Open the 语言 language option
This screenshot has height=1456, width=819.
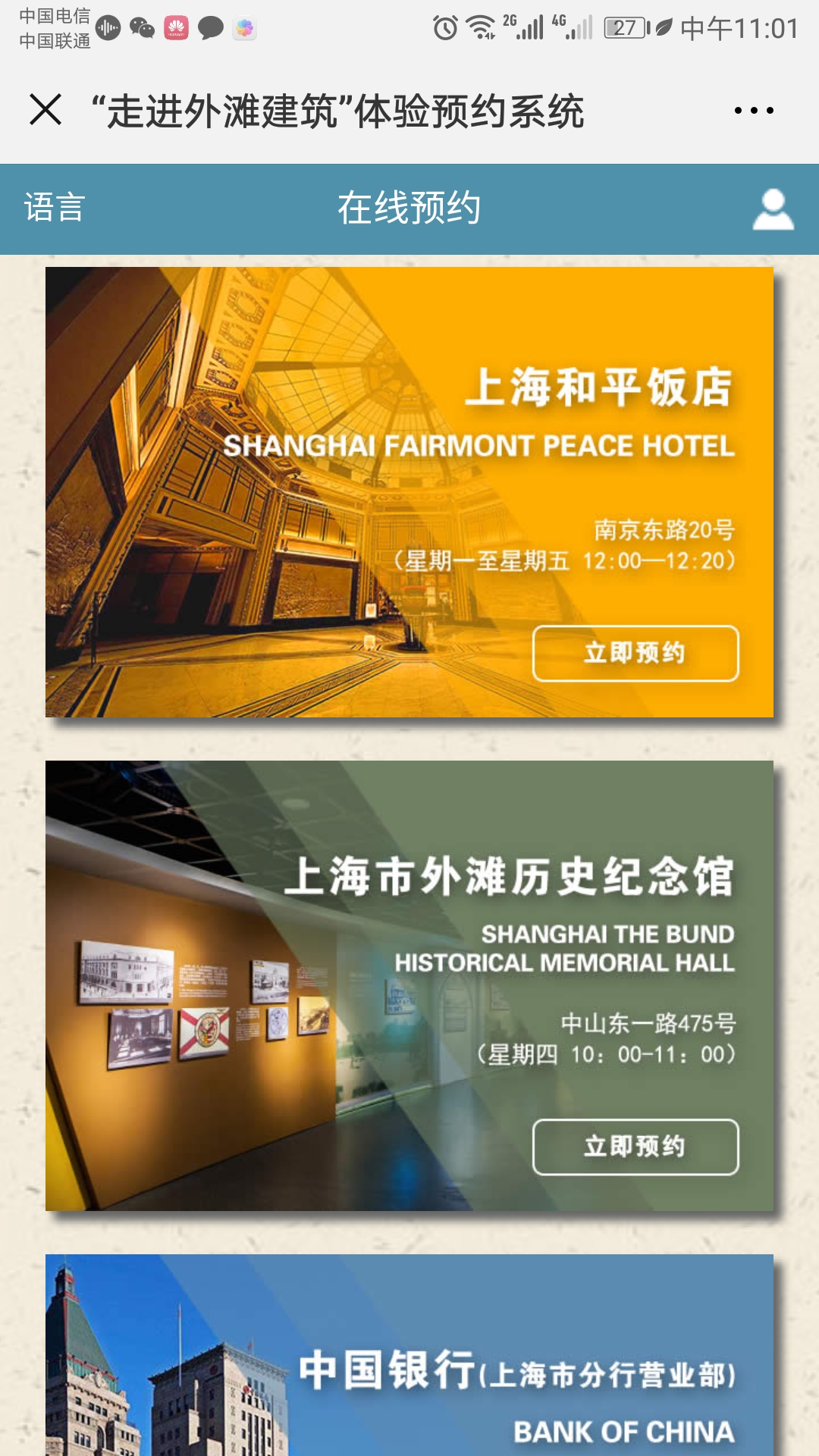coord(54,209)
